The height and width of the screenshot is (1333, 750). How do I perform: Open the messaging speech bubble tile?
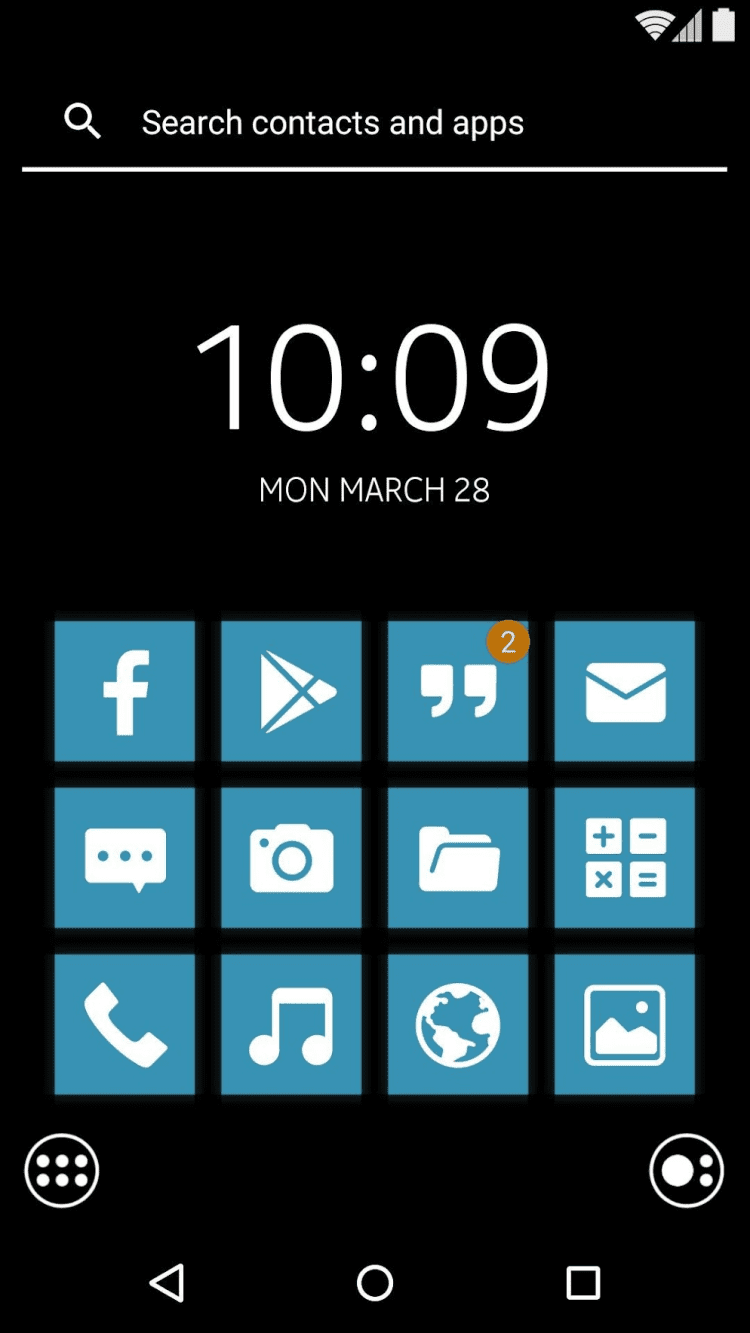pyautogui.click(x=125, y=858)
